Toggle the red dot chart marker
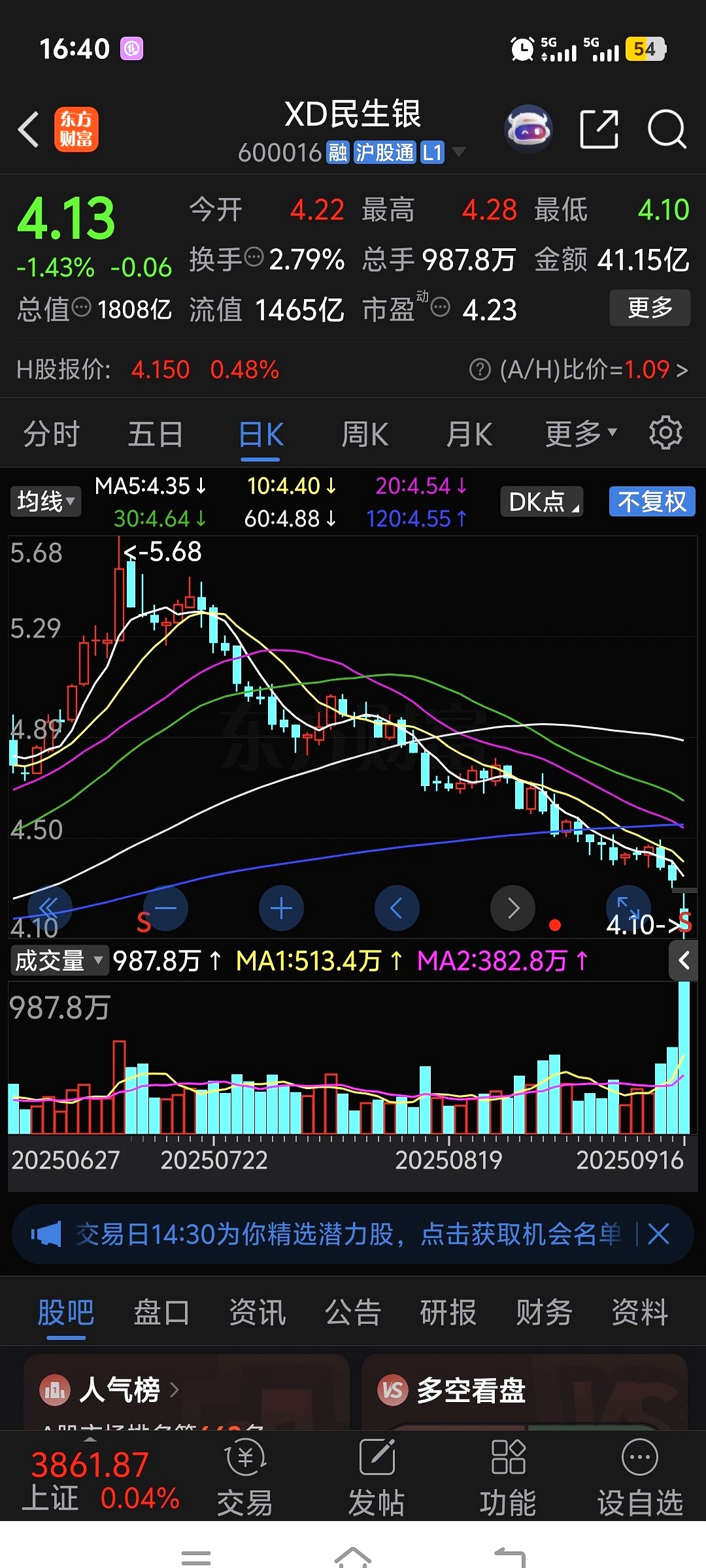 (x=554, y=924)
